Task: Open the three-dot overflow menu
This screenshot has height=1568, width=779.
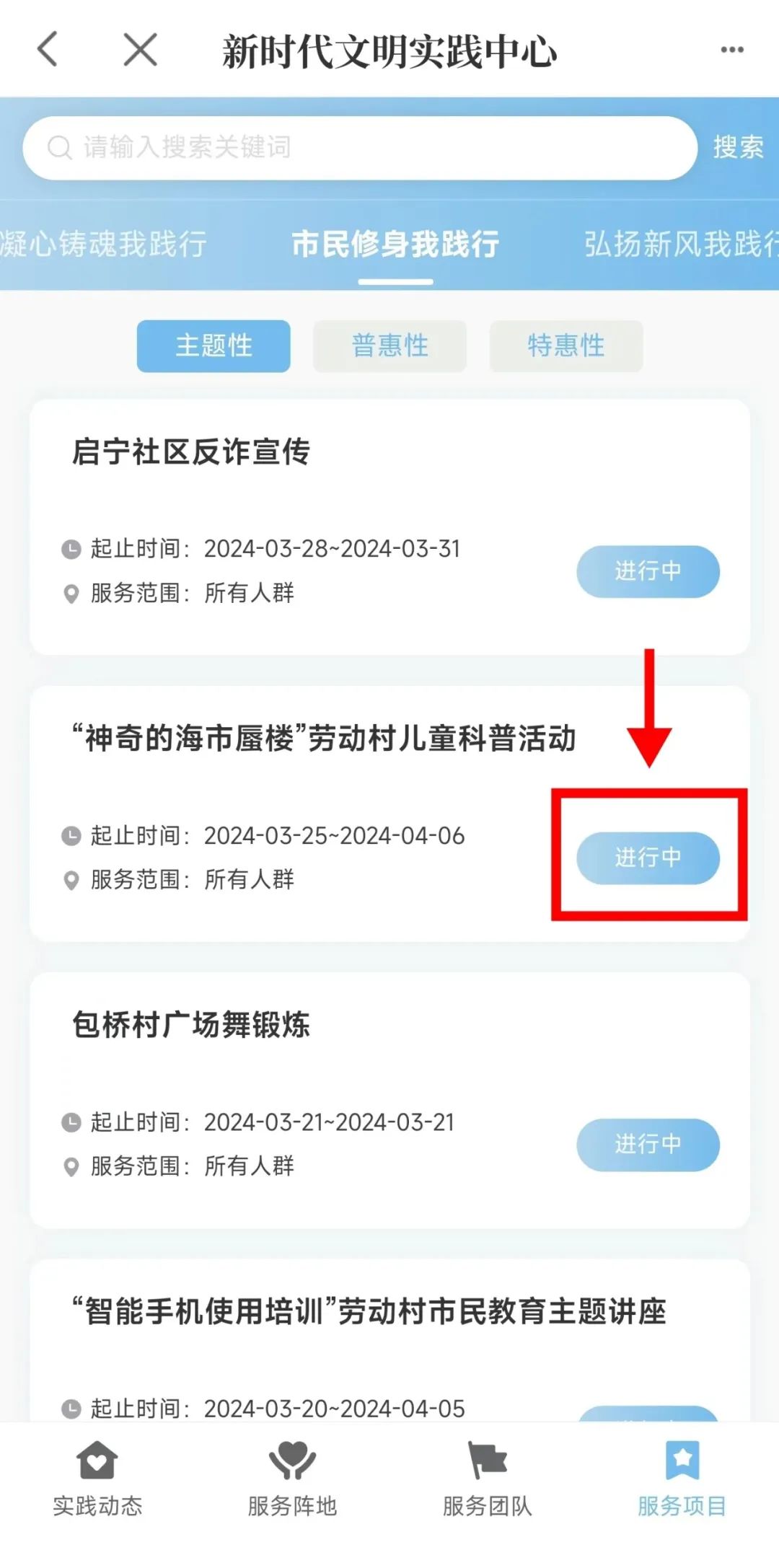Action: (x=731, y=50)
